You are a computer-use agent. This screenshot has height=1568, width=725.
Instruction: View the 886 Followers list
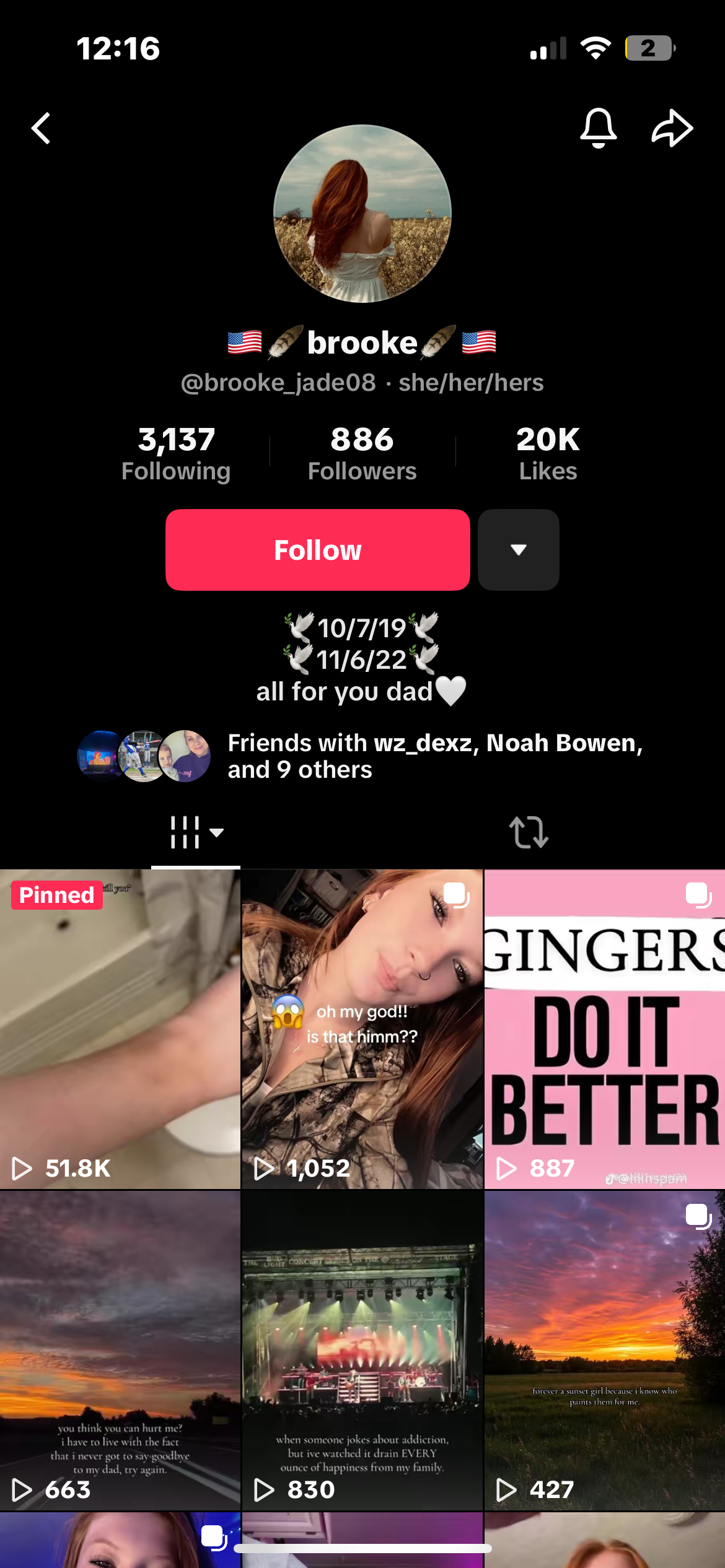point(362,454)
